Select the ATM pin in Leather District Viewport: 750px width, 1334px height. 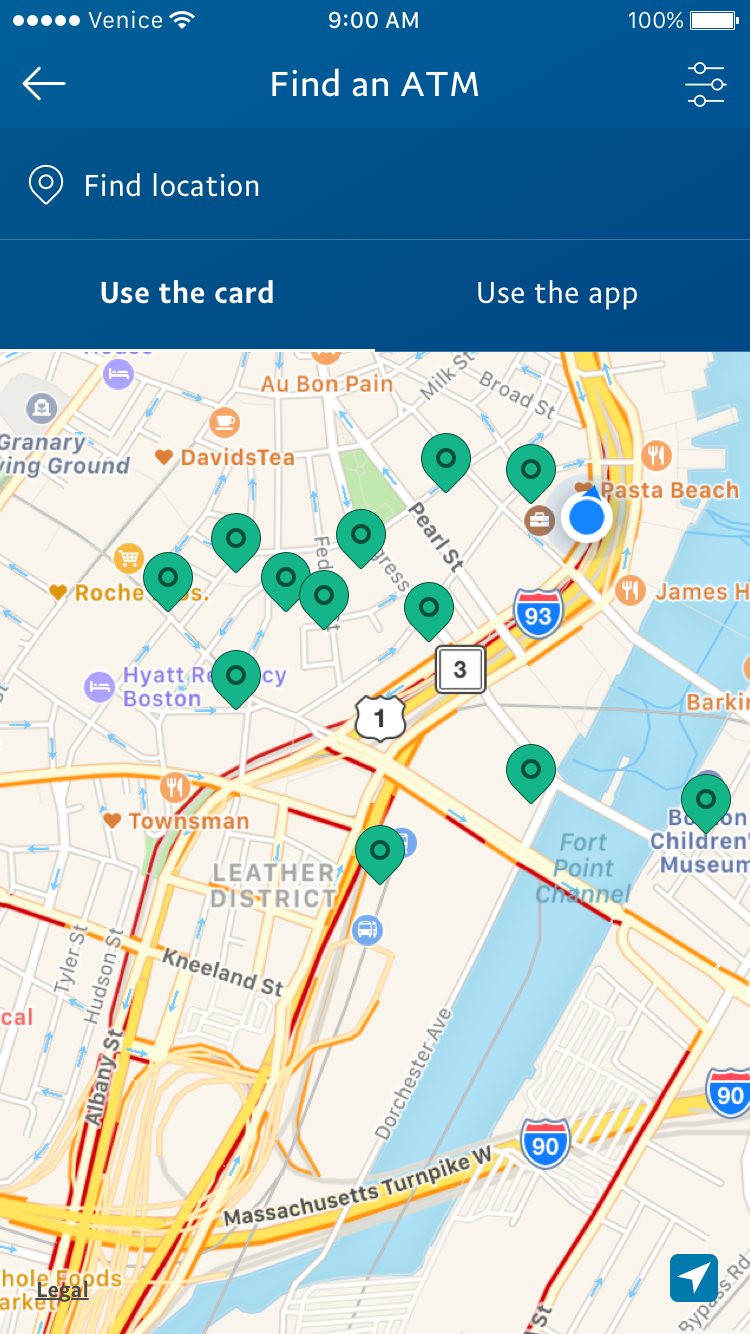[380, 850]
